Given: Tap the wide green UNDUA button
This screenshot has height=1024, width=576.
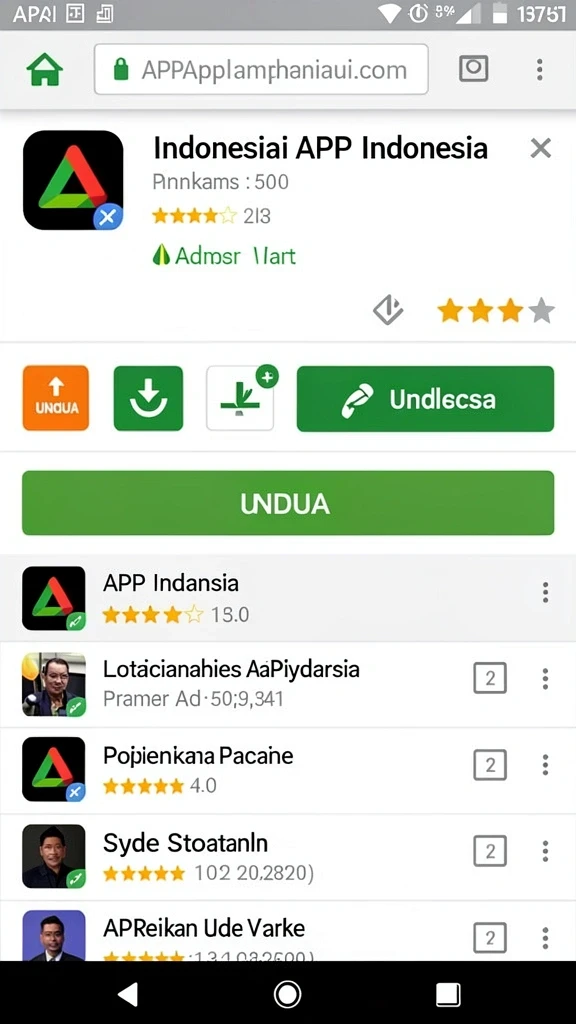Looking at the screenshot, I should click(x=288, y=503).
